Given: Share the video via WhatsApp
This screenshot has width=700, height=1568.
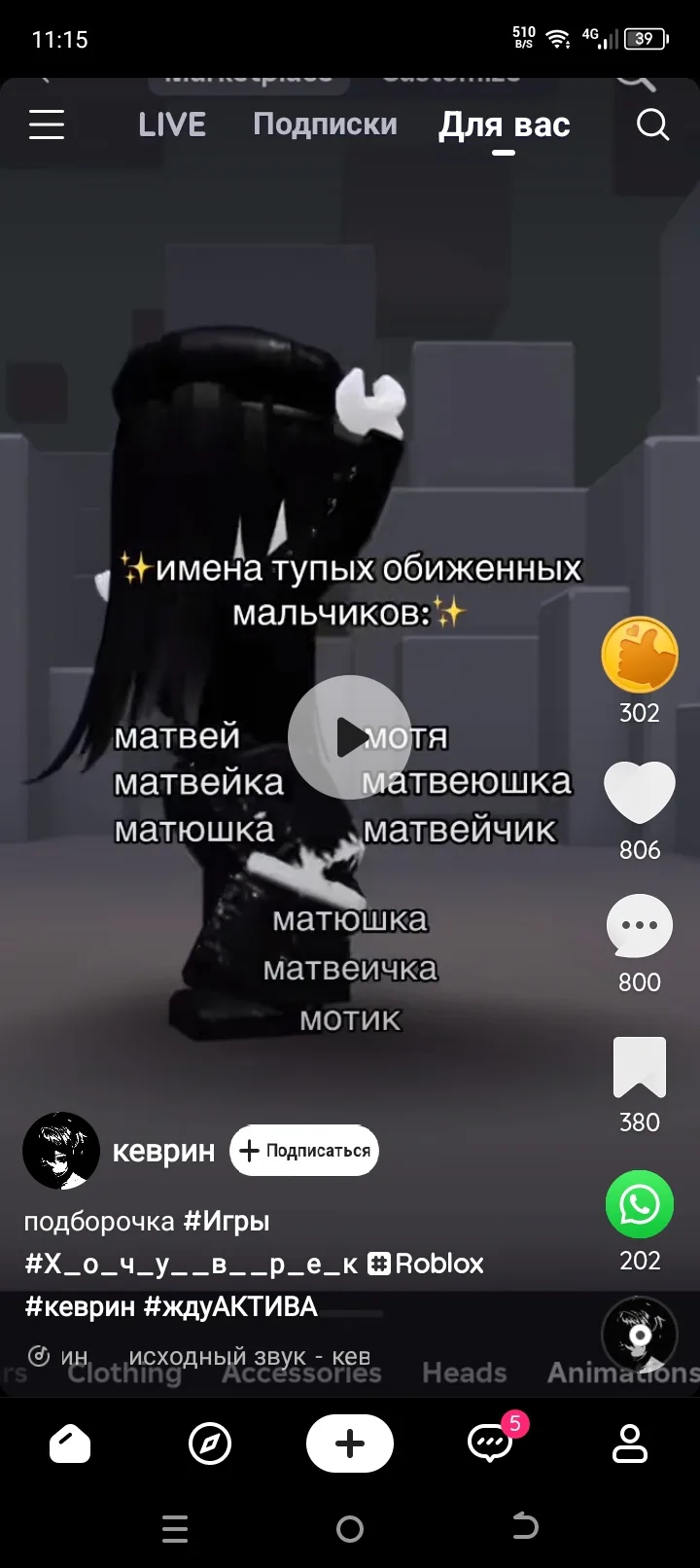Looking at the screenshot, I should coord(640,1204).
